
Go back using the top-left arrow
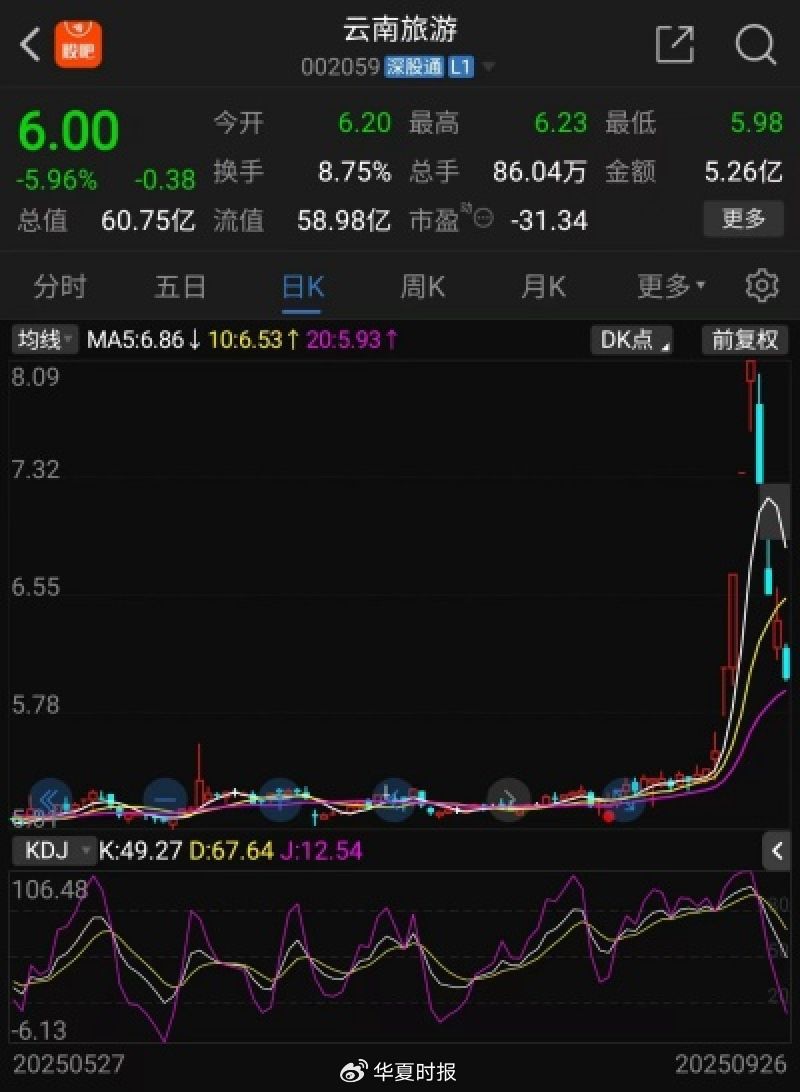click(x=30, y=44)
